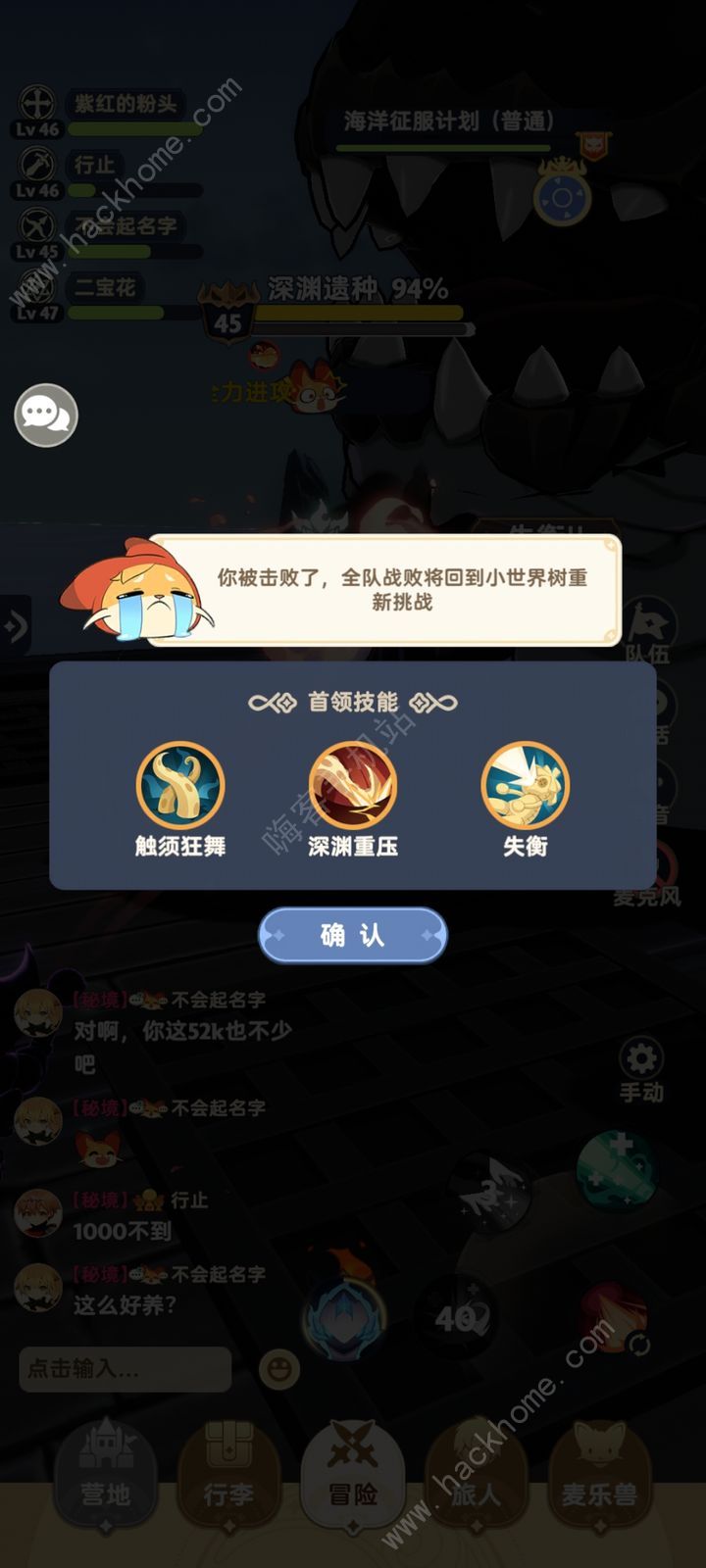View the 深渊重压 boss skill
This screenshot has height=1568, width=706.
coord(353,786)
